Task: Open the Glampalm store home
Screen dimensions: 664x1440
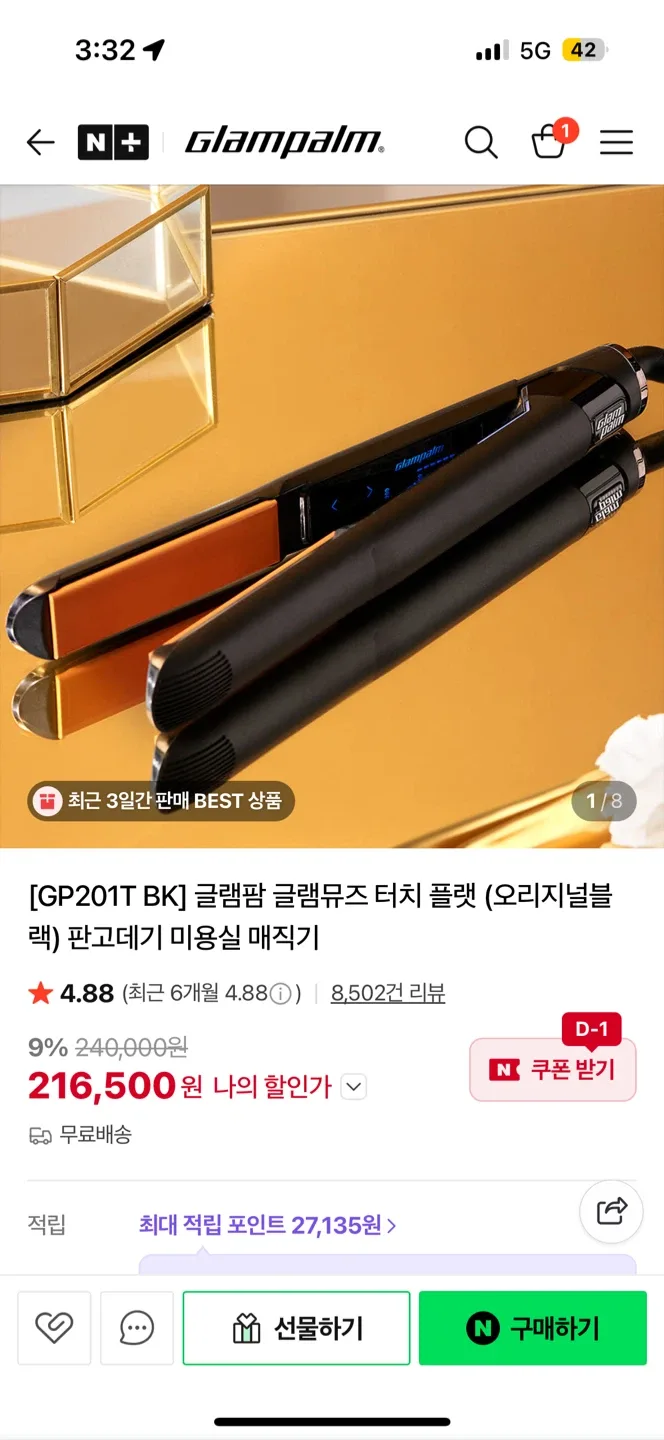Action: 284,143
